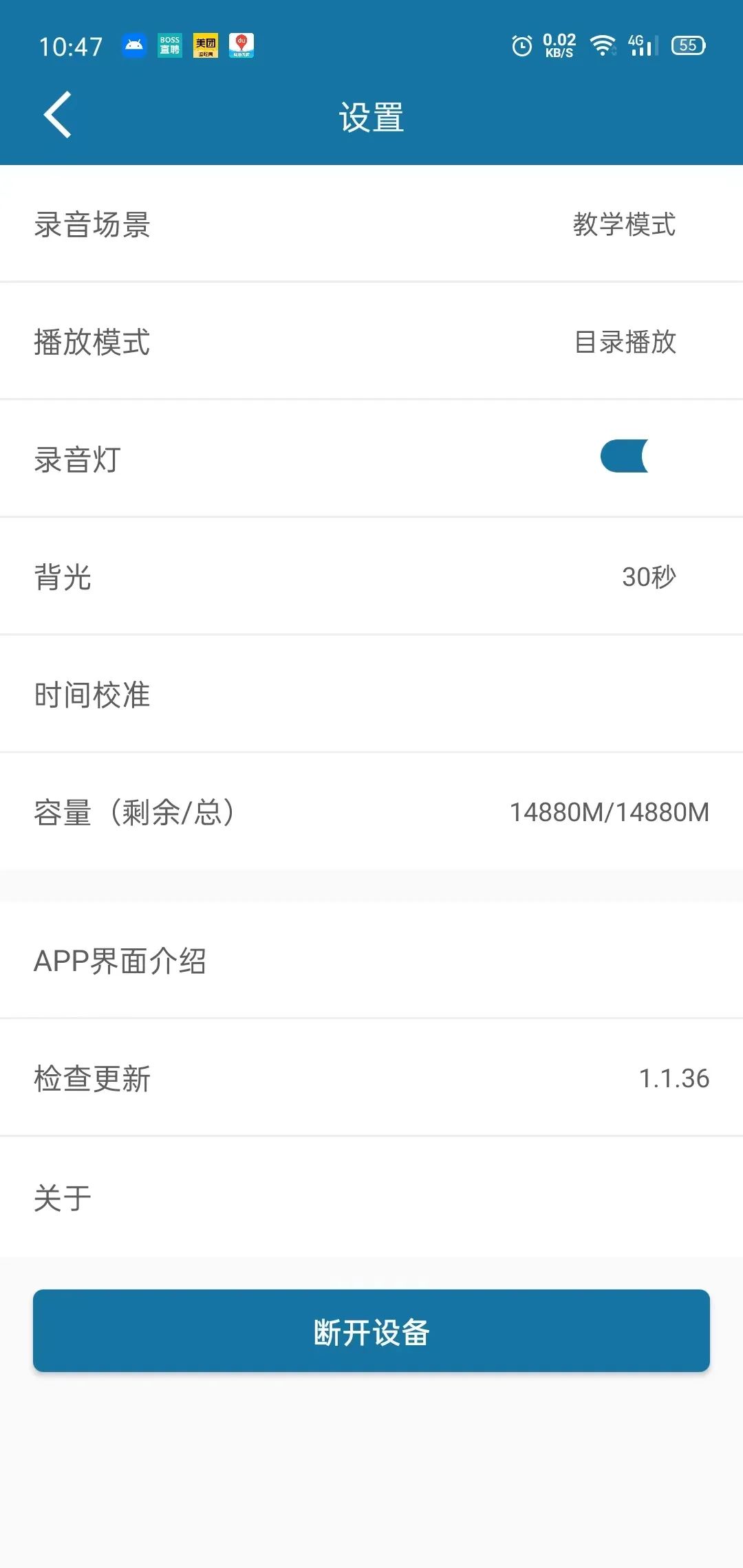Check for updates via 检查更新
Viewport: 743px width, 1568px height.
click(x=371, y=1078)
